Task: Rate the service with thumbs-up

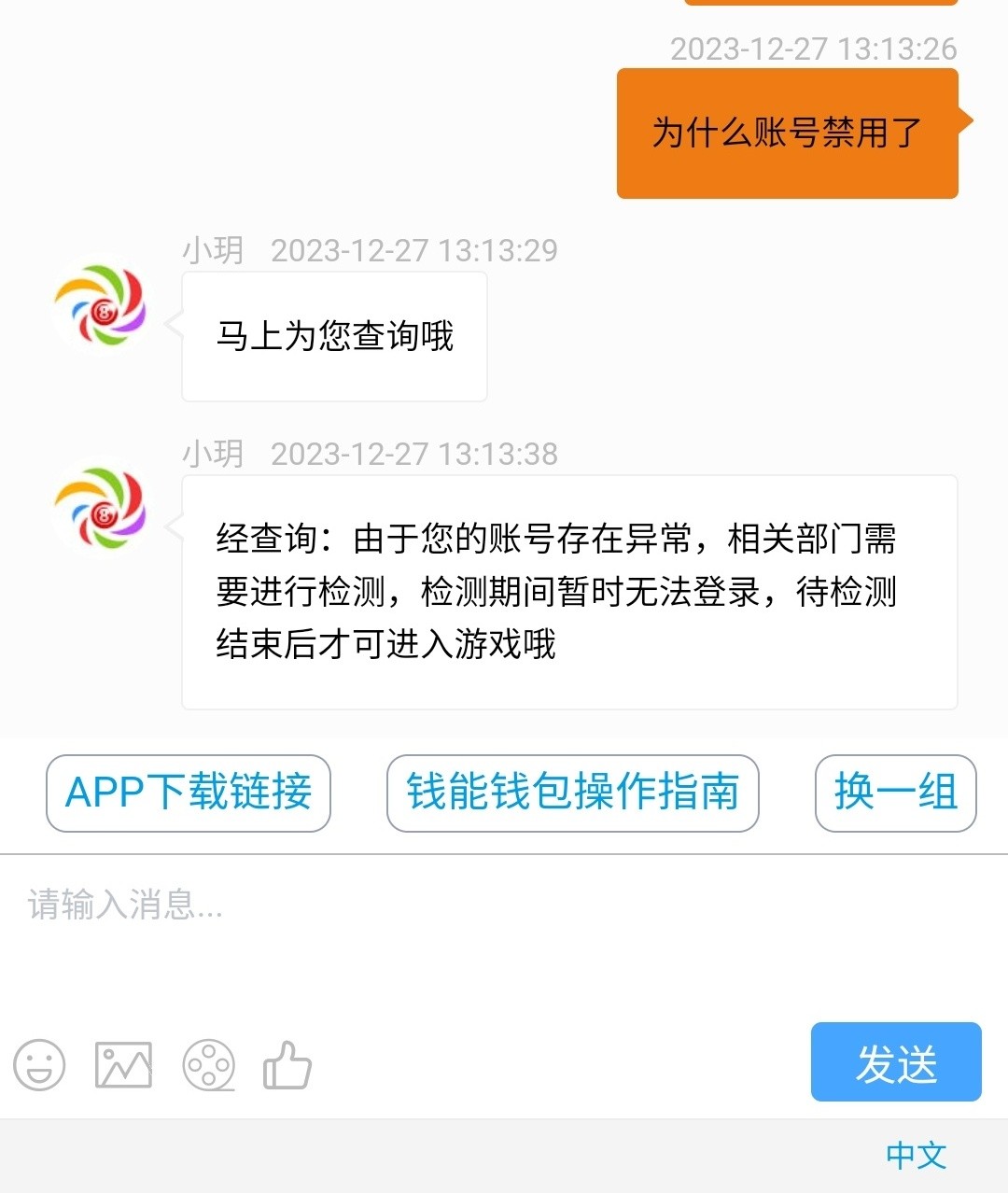Action: pyautogui.click(x=287, y=1065)
